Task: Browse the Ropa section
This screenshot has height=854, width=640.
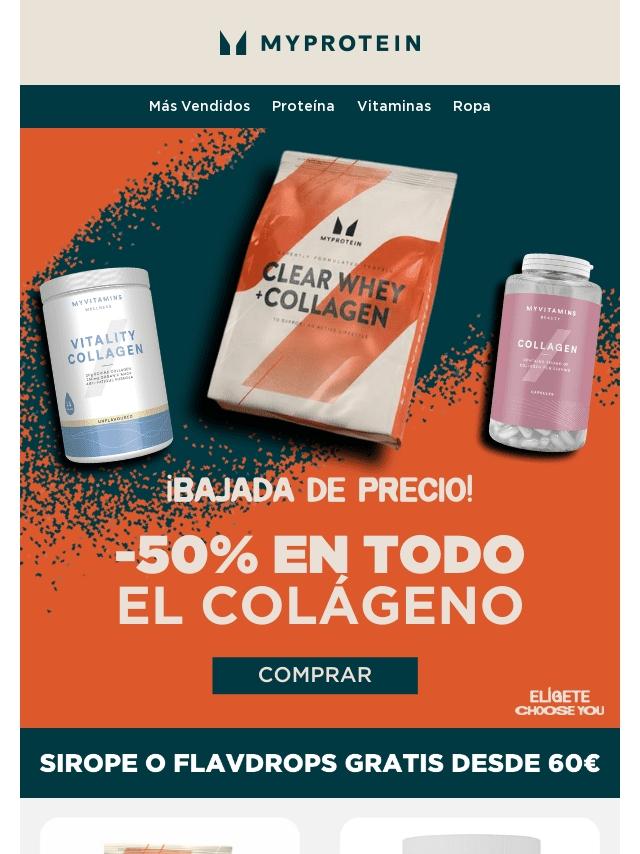Action: tap(471, 106)
